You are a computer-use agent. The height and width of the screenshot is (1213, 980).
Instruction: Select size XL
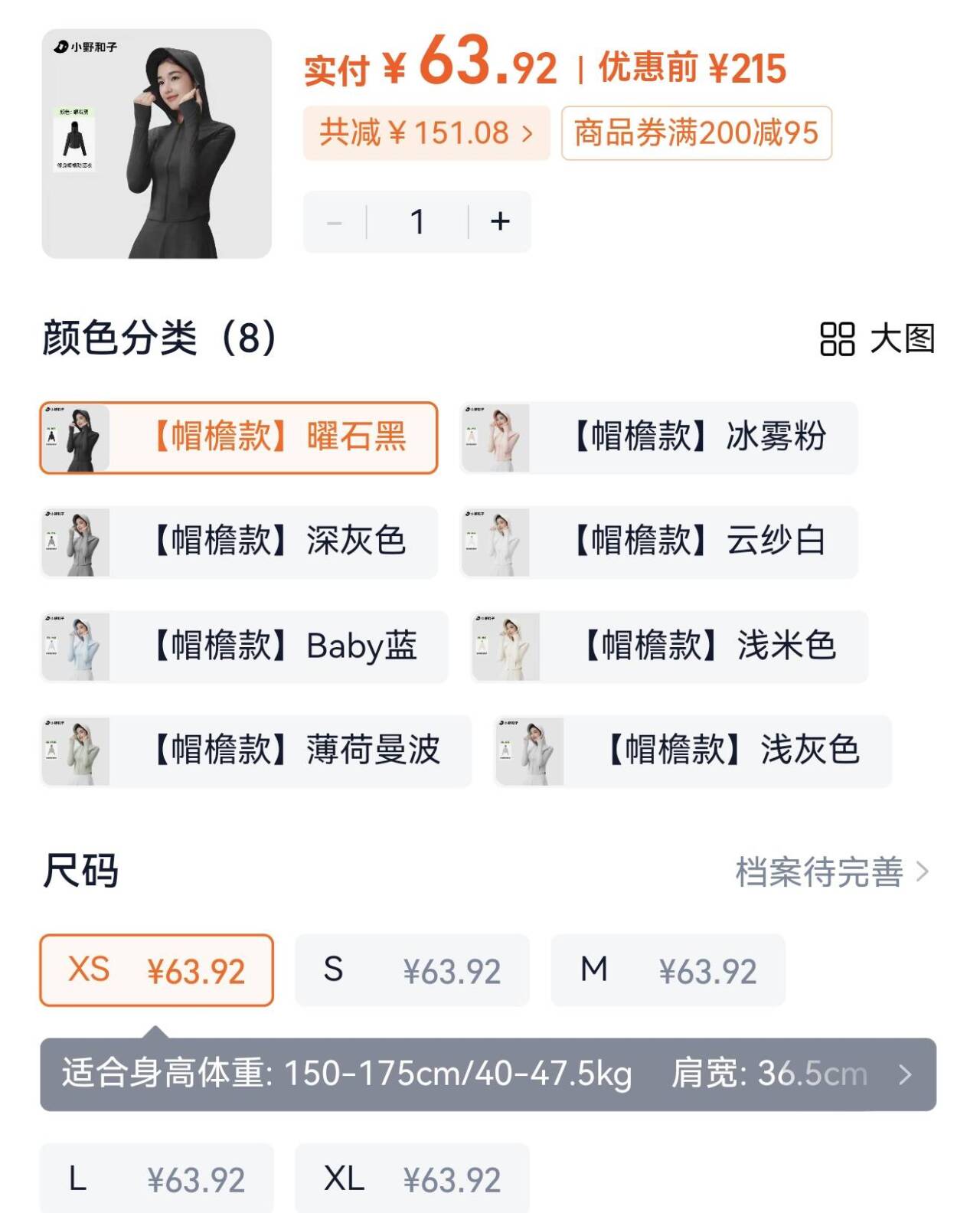coord(412,1179)
